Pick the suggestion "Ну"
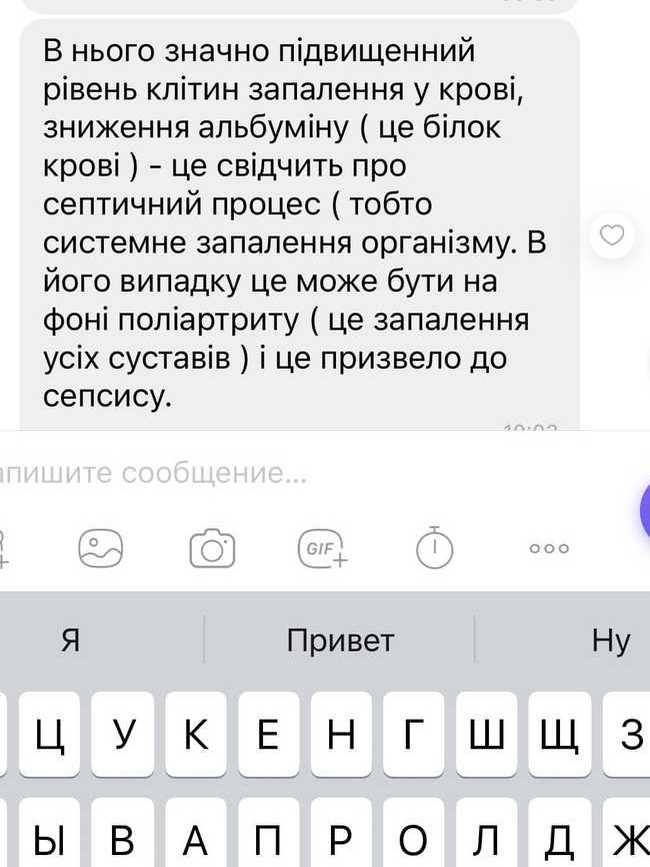The width and height of the screenshot is (650, 867). [x=610, y=640]
